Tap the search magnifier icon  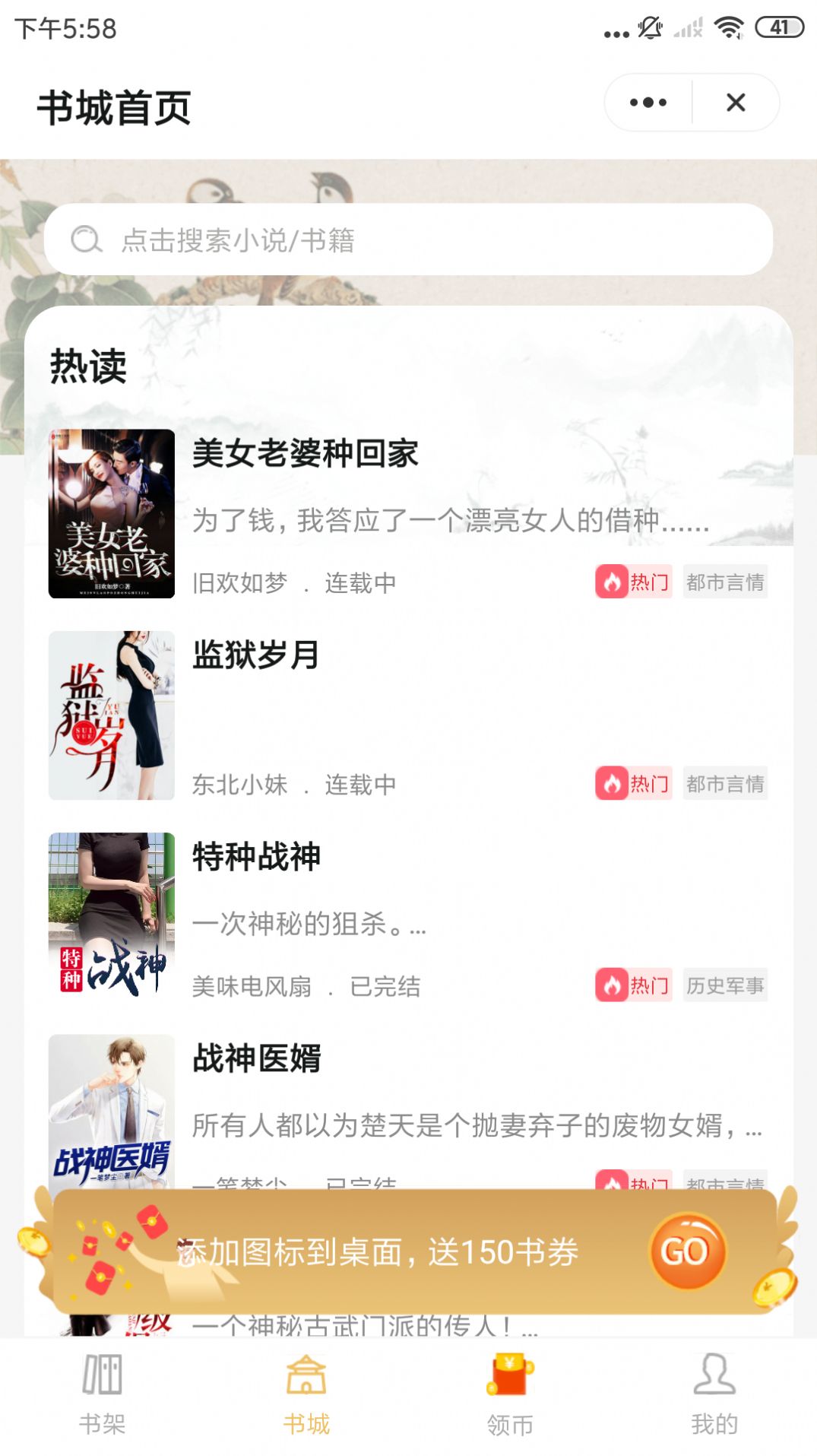pyautogui.click(x=86, y=239)
